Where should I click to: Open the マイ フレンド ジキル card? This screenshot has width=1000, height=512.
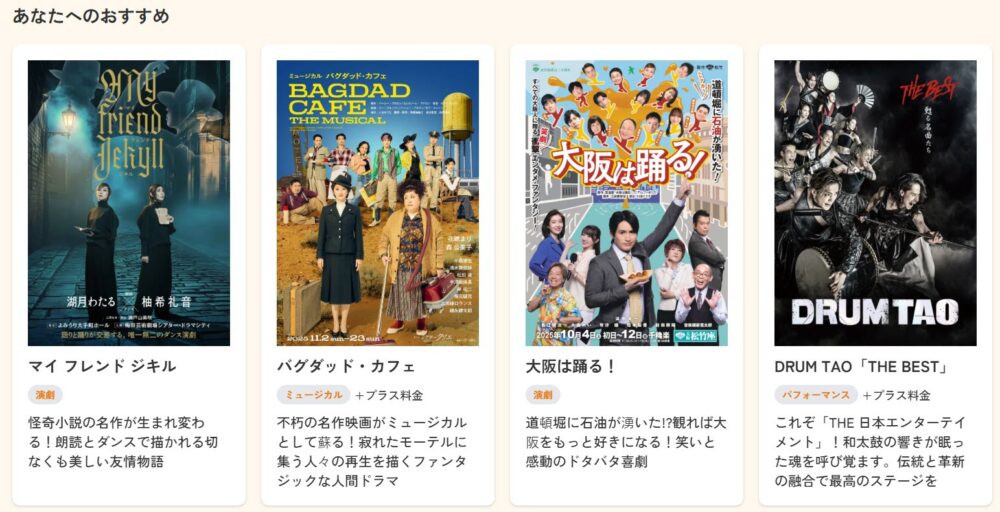[129, 204]
